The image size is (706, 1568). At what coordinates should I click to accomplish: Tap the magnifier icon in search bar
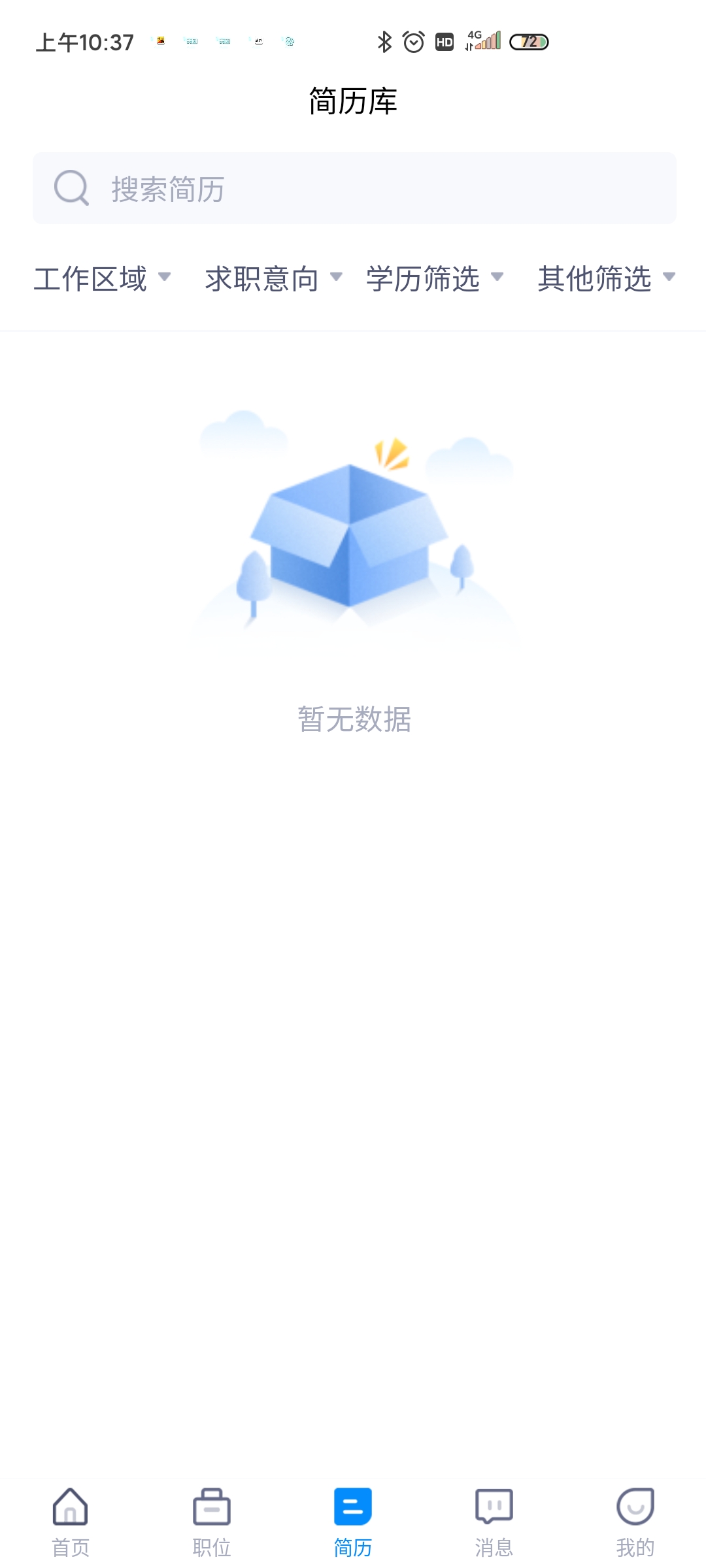[x=72, y=188]
